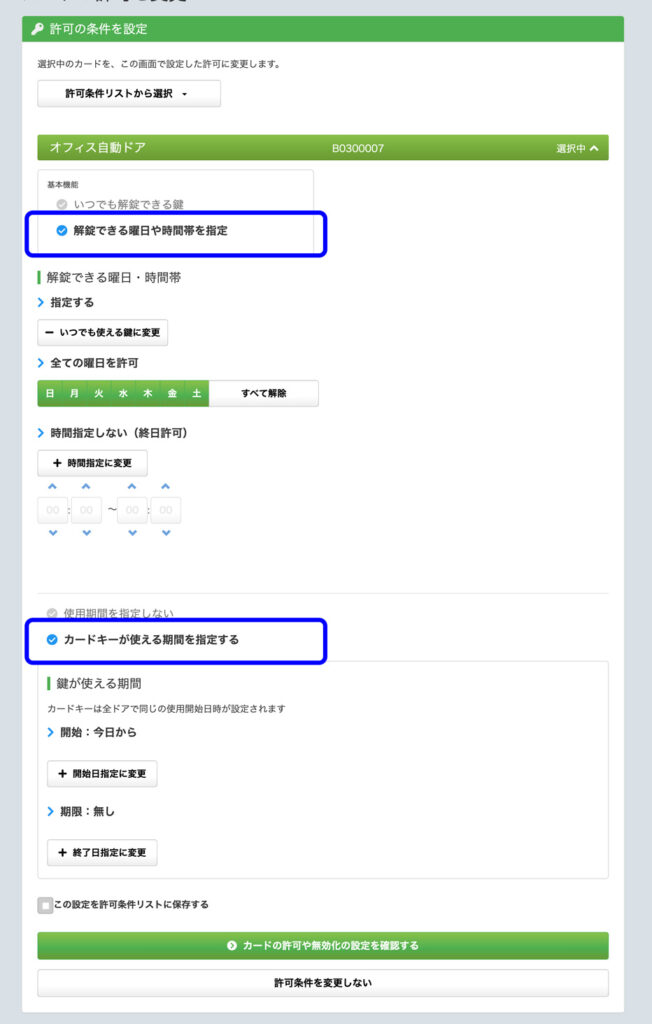652x1024 pixels.
Task: Tap 時間指定に変更 button
Action: [92, 463]
